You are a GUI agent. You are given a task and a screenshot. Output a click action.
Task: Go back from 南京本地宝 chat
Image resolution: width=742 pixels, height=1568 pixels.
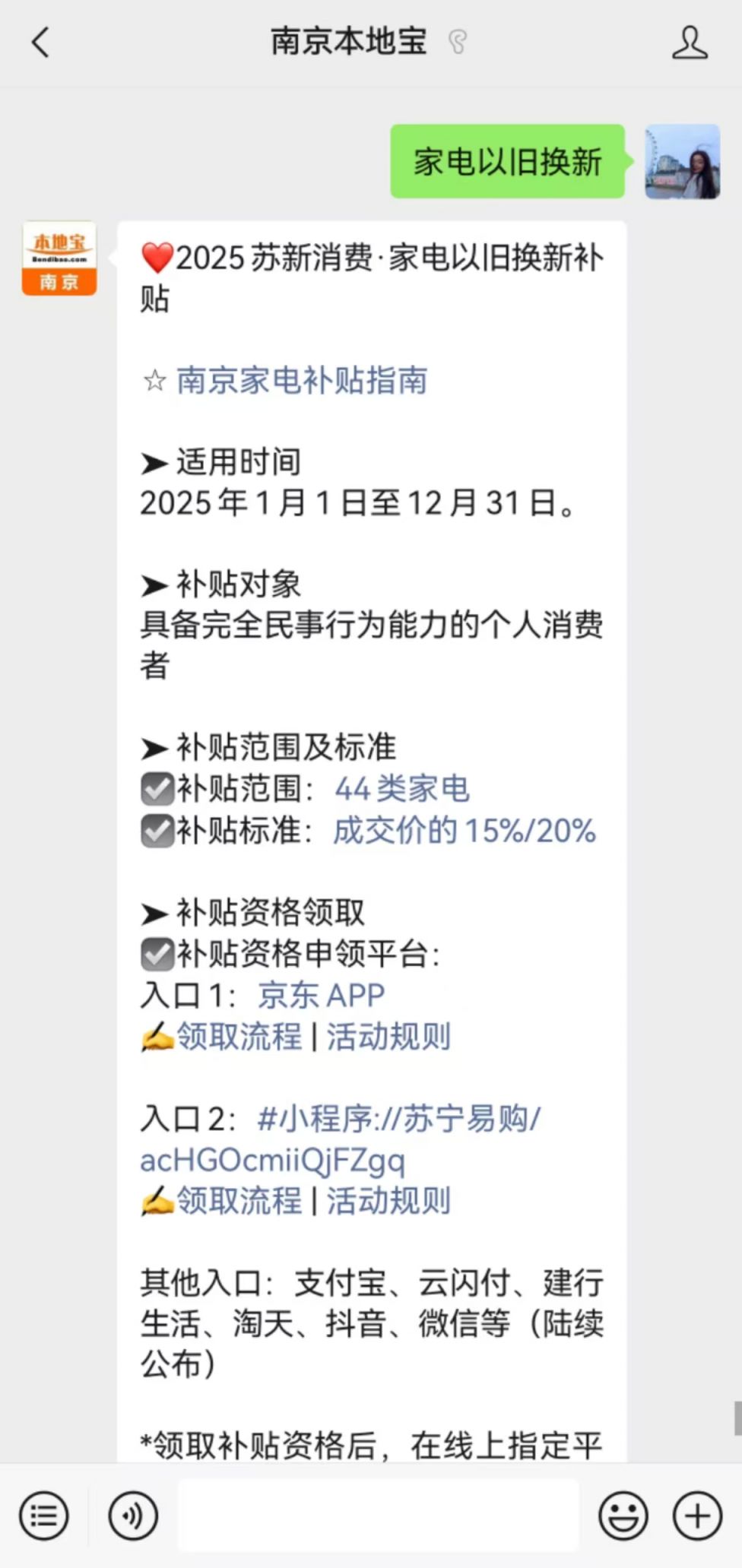click(40, 43)
